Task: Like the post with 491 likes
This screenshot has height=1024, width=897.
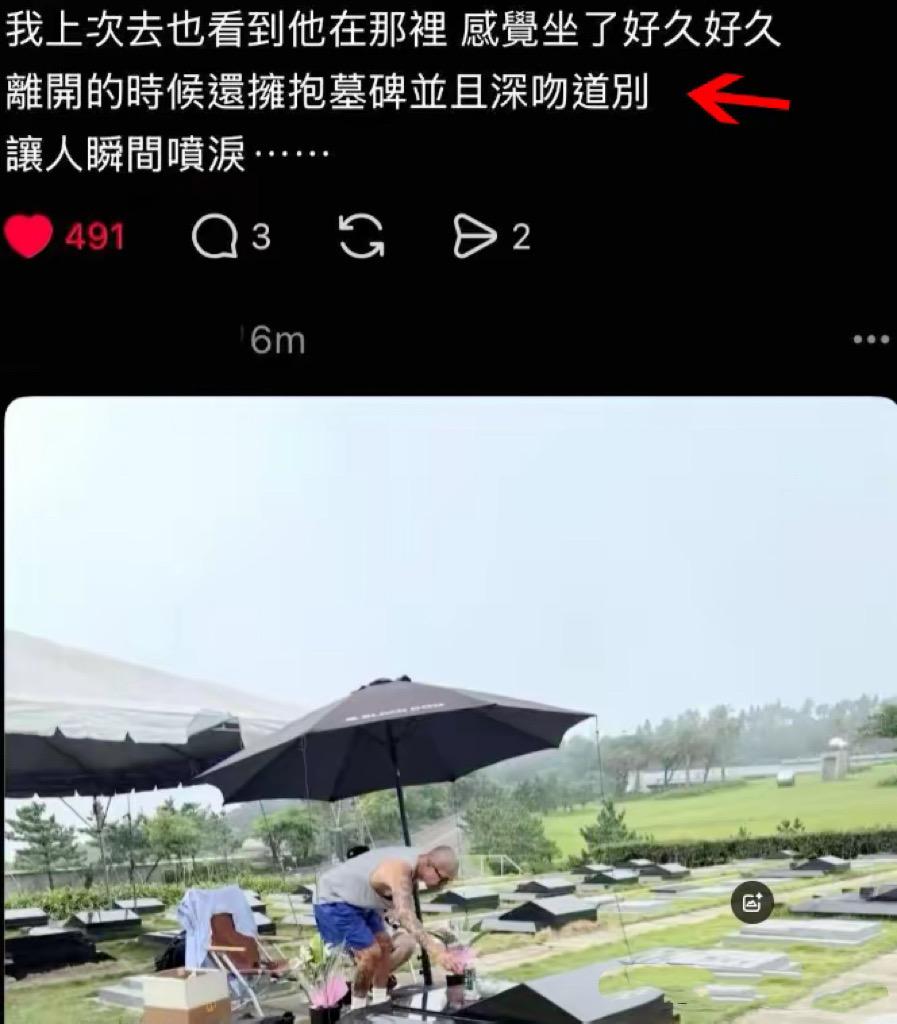Action: (29, 237)
